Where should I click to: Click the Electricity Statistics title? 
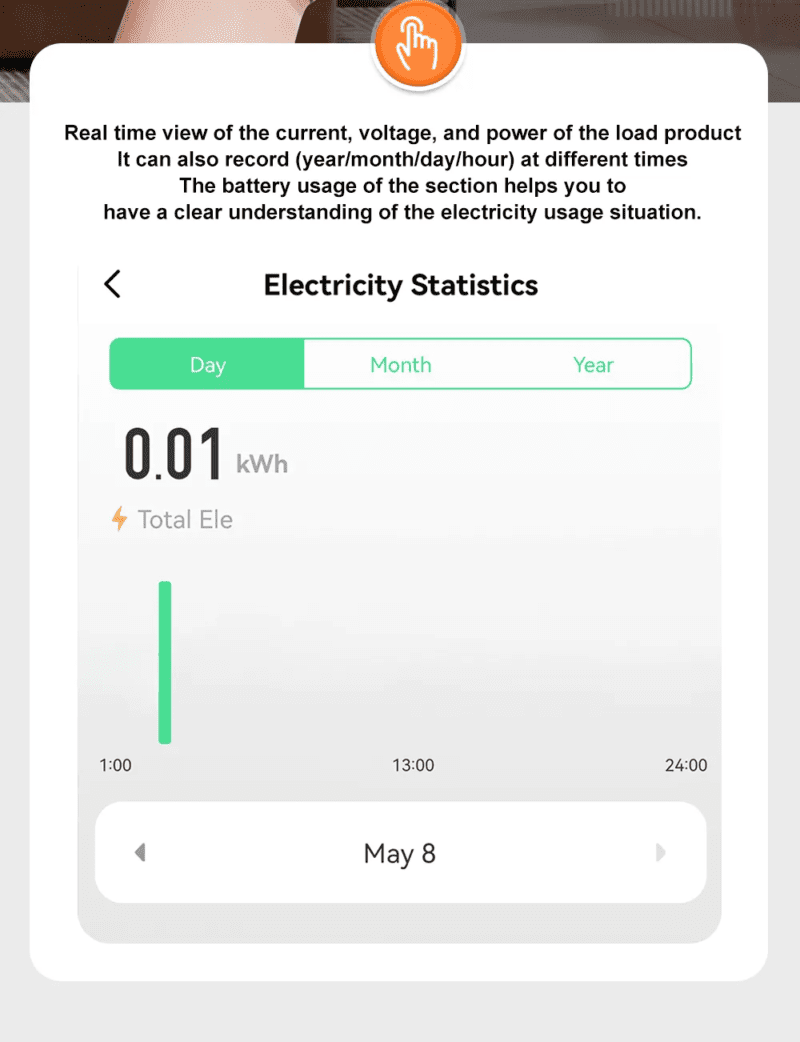pos(400,285)
